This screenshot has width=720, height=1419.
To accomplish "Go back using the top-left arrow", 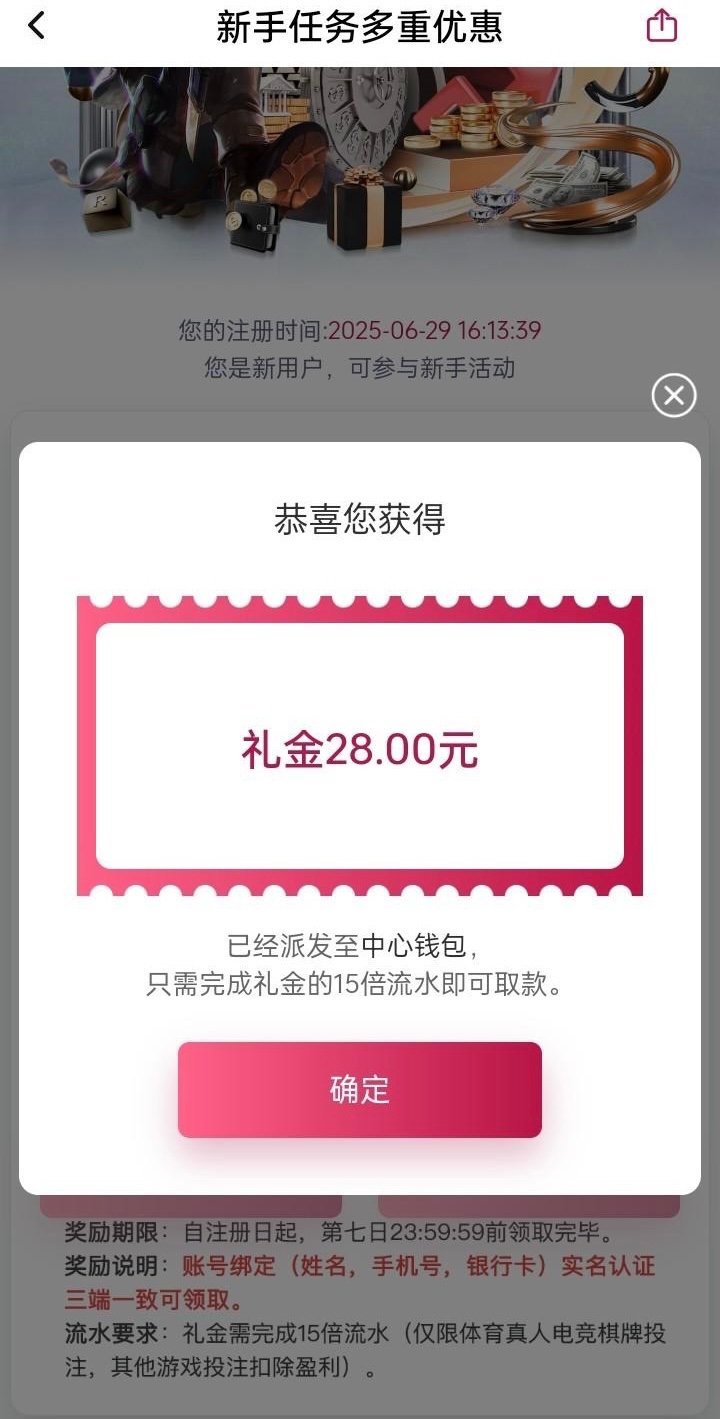I will pos(37,26).
